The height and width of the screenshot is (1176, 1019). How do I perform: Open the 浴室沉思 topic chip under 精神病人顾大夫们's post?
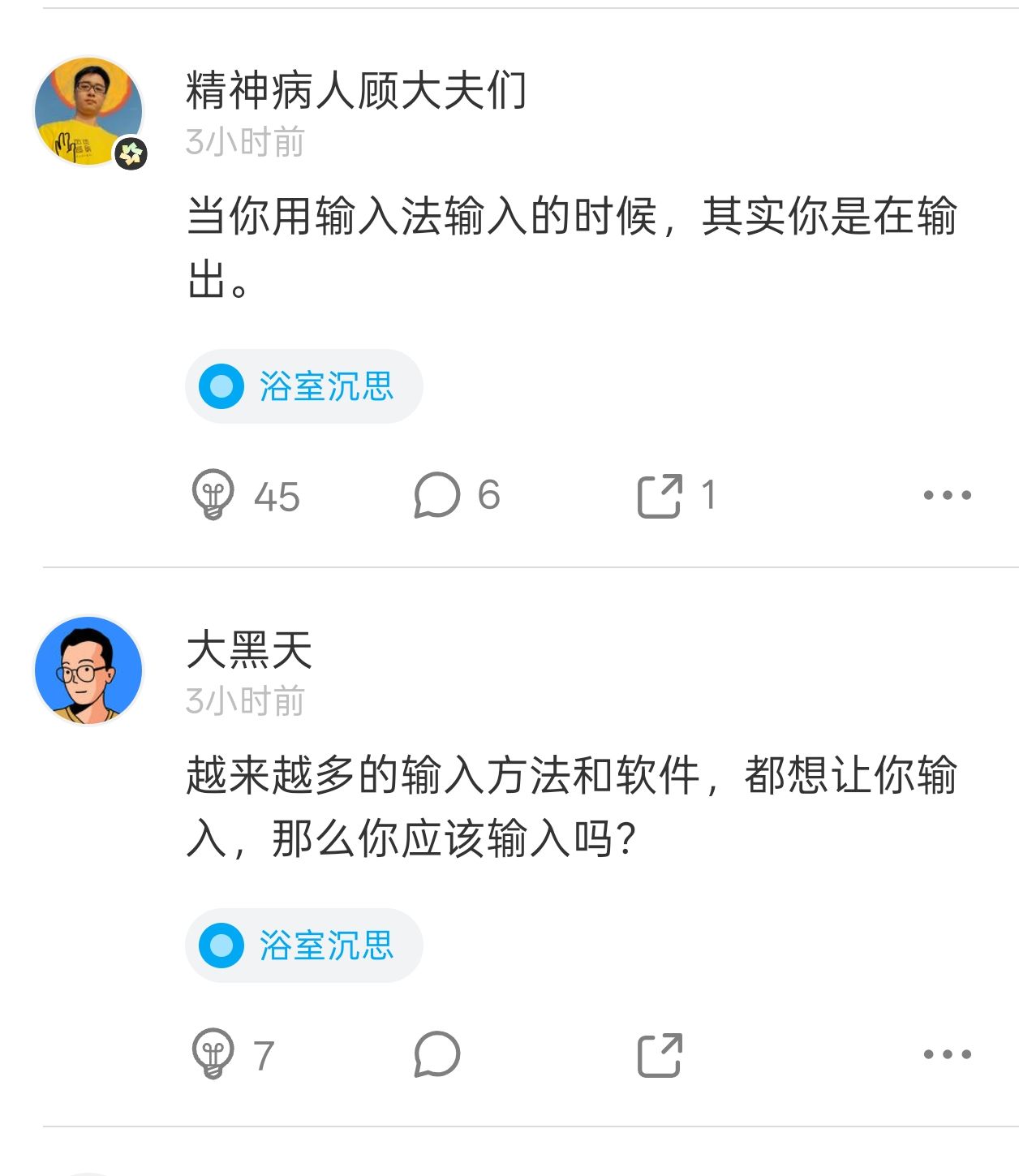304,386
